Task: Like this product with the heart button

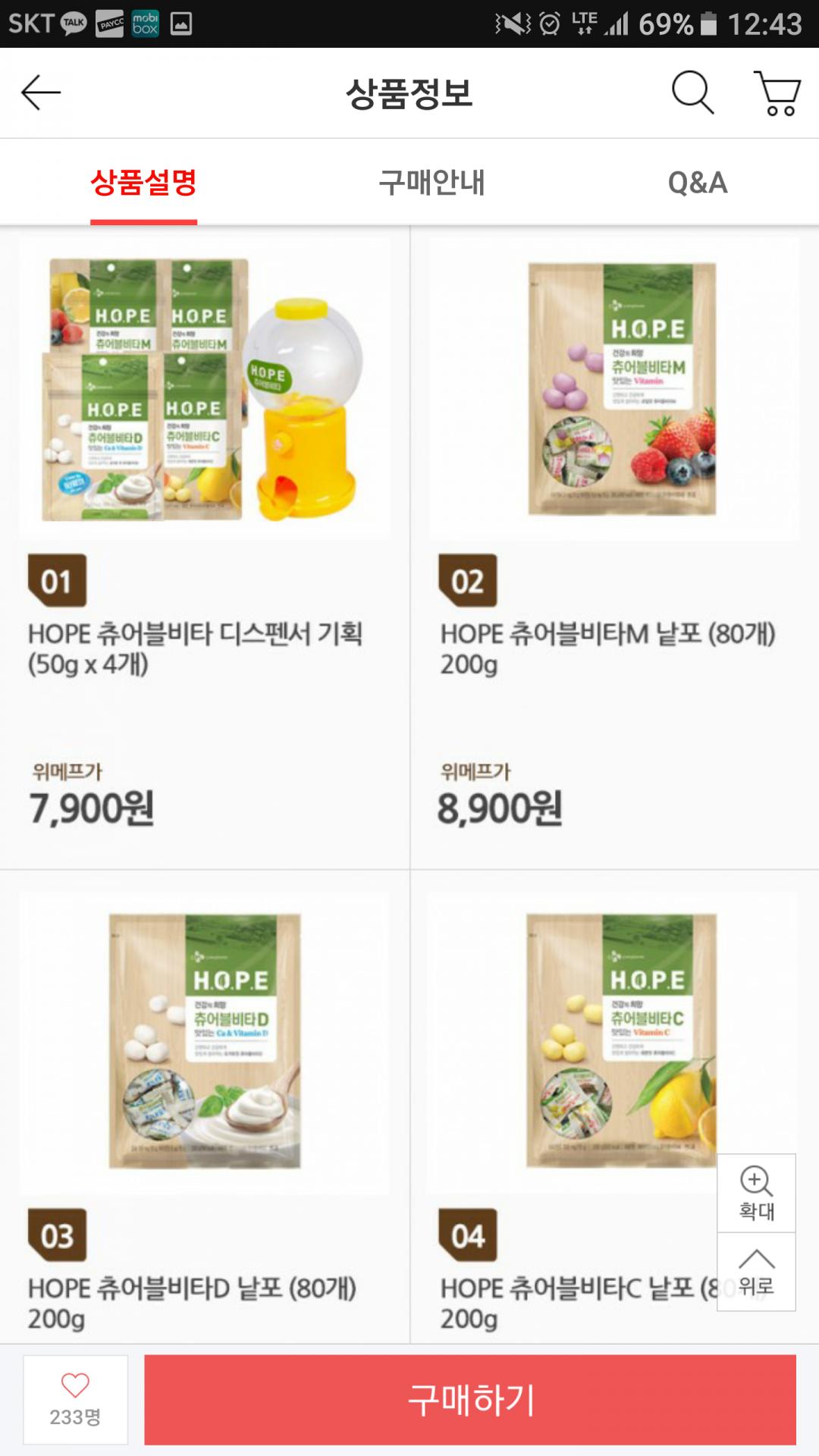Action: pyautogui.click(x=75, y=1399)
